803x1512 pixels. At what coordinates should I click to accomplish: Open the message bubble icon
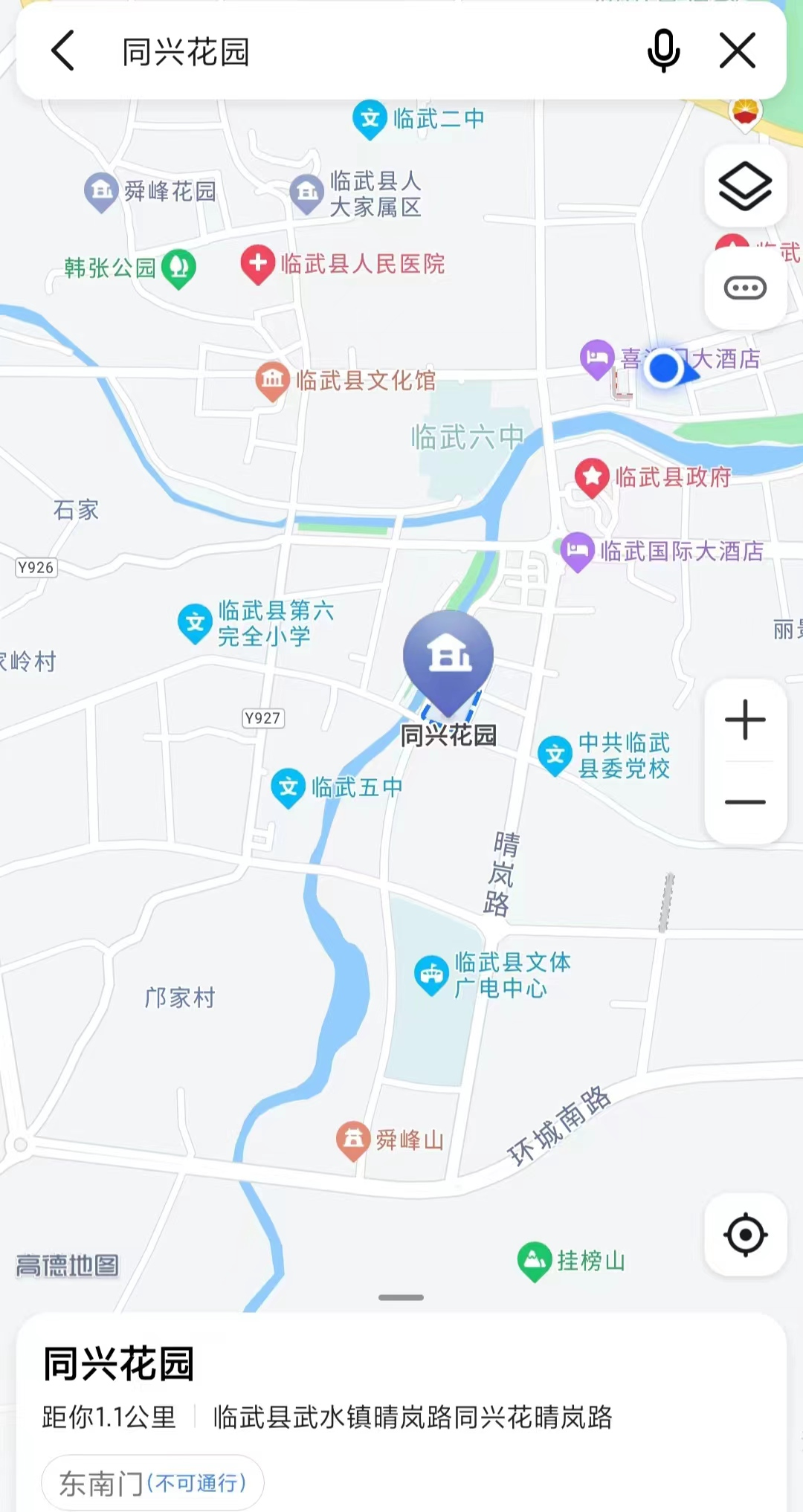[x=745, y=288]
